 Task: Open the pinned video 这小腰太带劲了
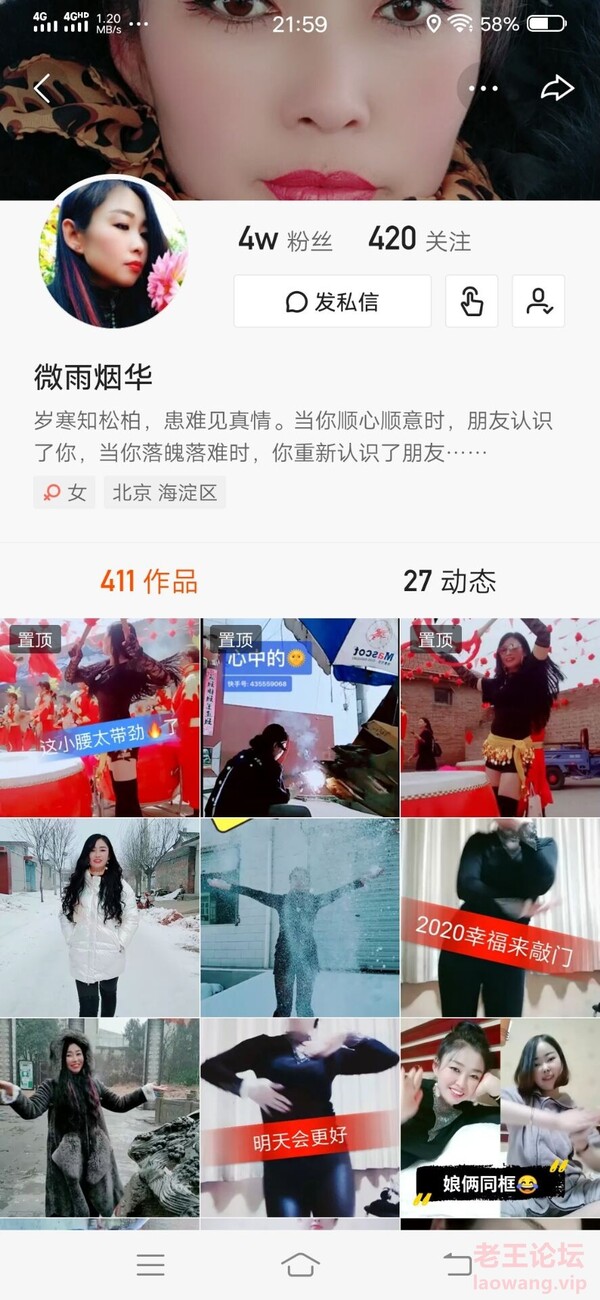(99, 717)
